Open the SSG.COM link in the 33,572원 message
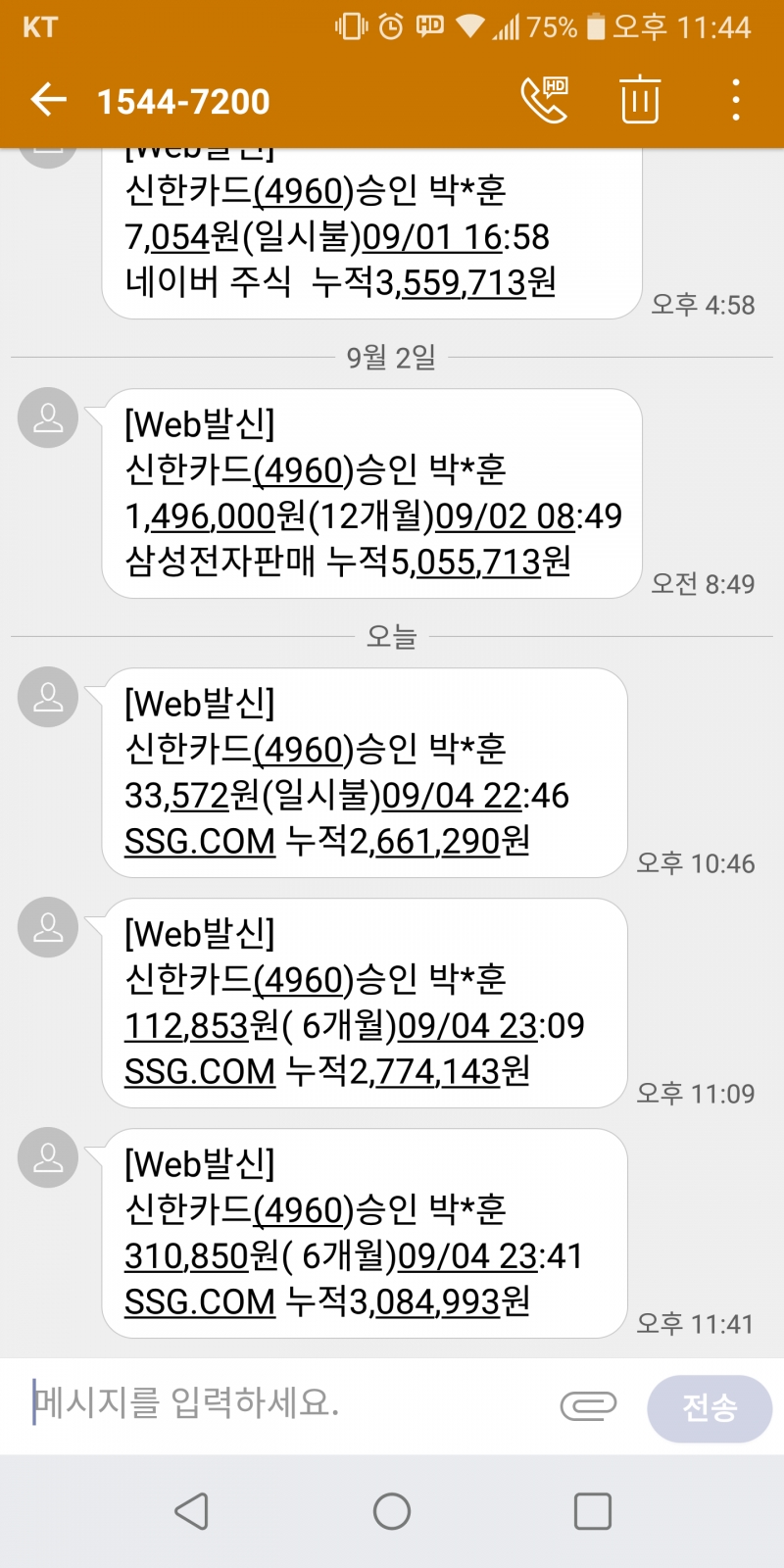The image size is (784, 1568). (200, 841)
